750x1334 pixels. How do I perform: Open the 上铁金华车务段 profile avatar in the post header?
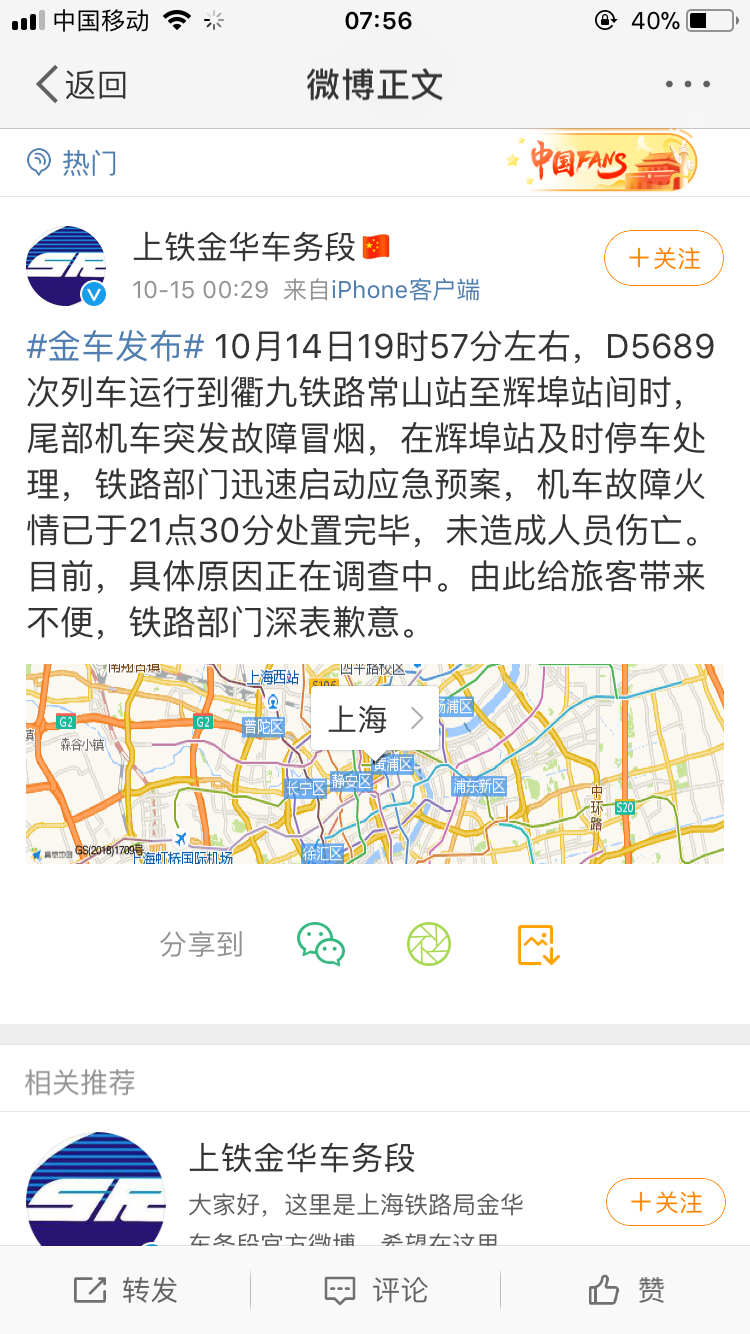pyautogui.click(x=66, y=266)
